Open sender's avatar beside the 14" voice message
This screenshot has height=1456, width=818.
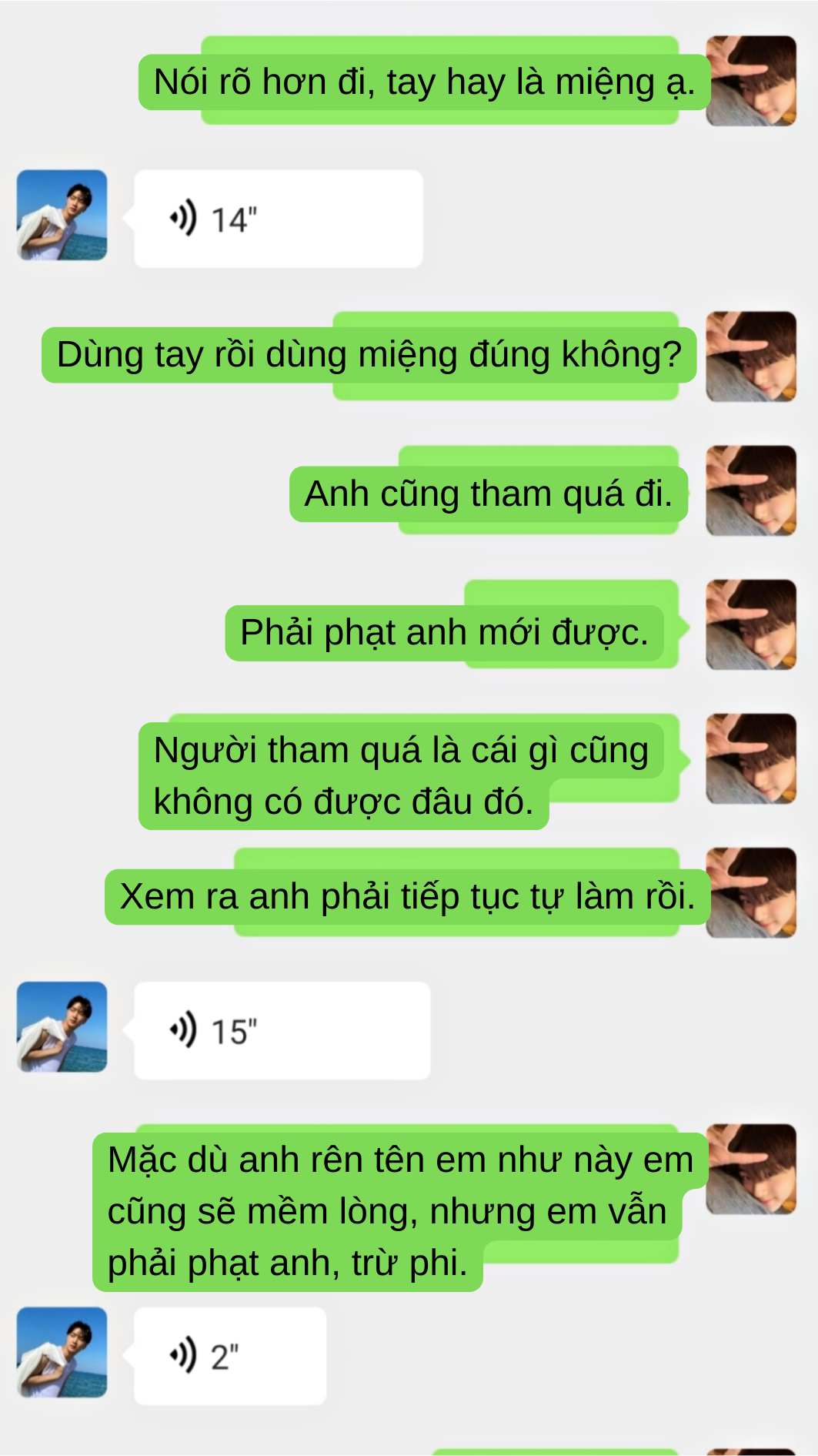pyautogui.click(x=62, y=216)
